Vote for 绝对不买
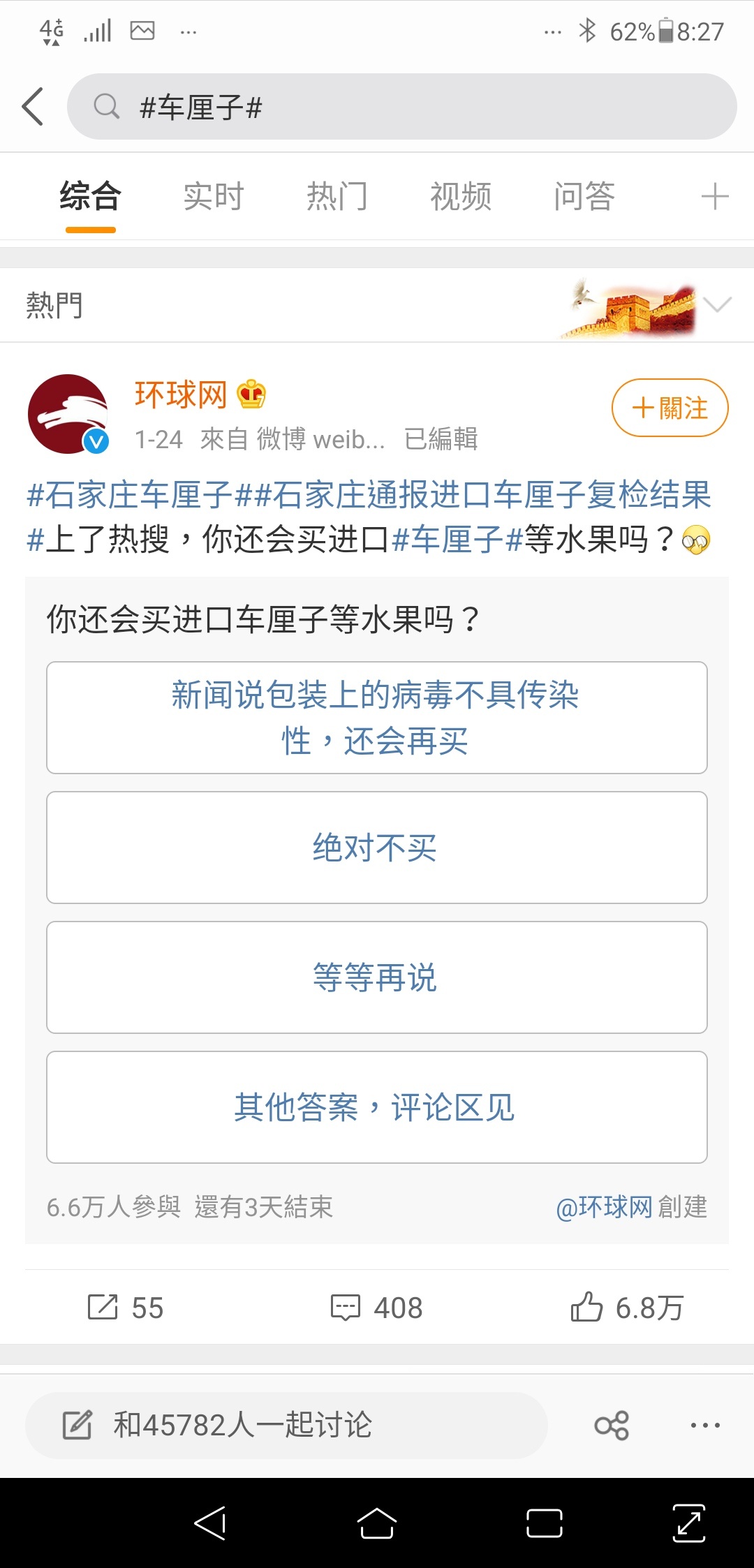Screen dimensions: 754x1568 377,848
